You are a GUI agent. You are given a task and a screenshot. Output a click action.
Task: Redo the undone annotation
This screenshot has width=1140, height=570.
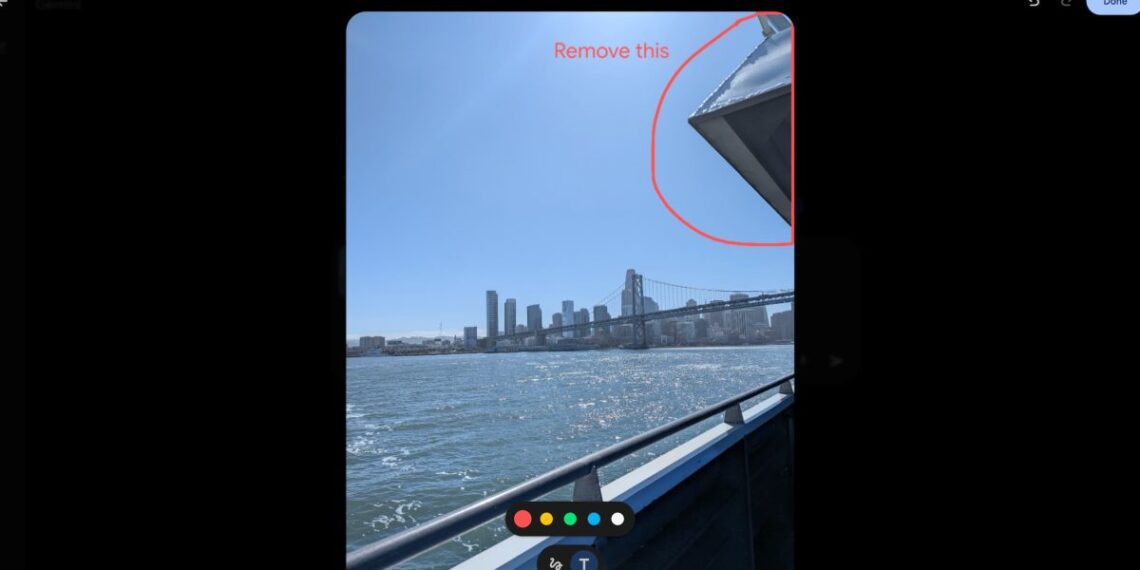click(x=1066, y=4)
